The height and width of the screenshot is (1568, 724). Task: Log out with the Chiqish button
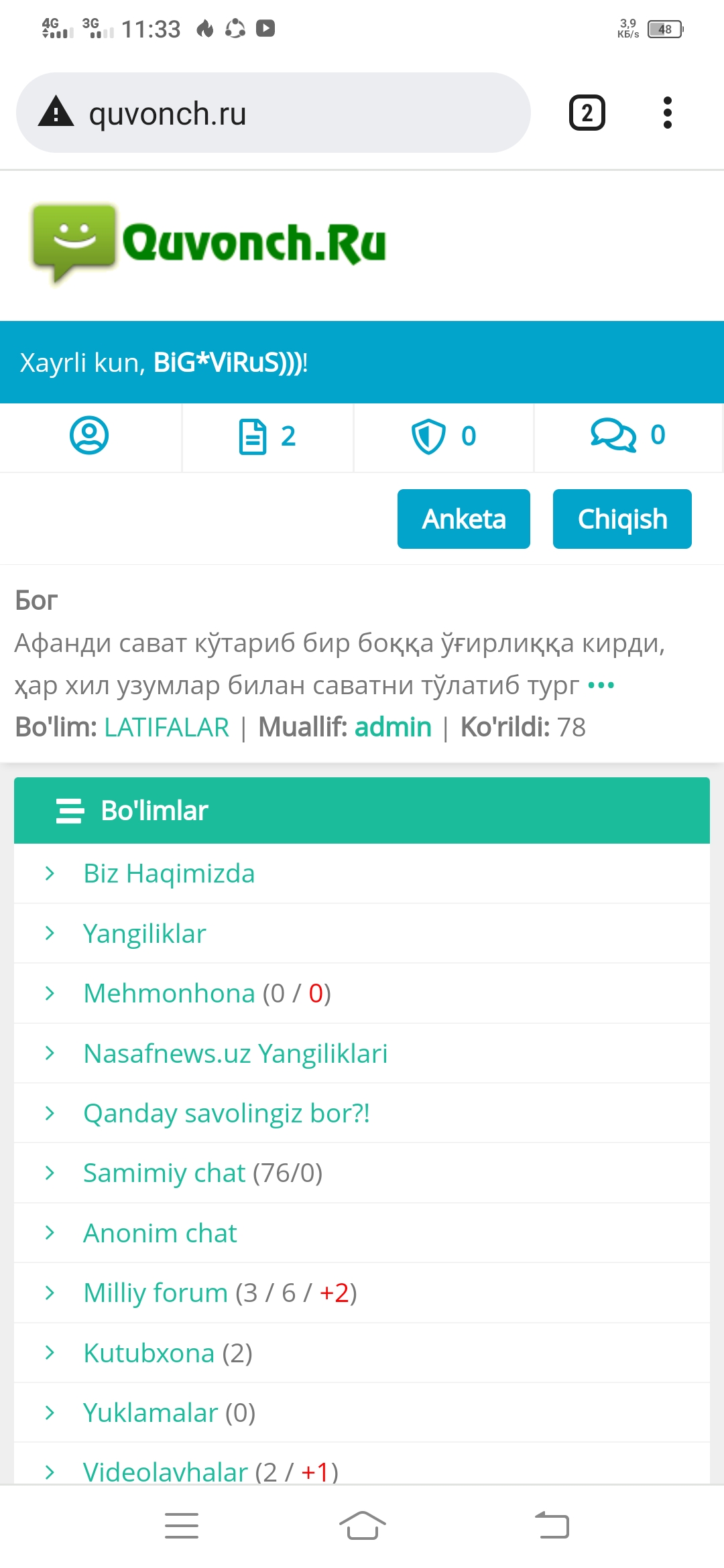tap(622, 519)
